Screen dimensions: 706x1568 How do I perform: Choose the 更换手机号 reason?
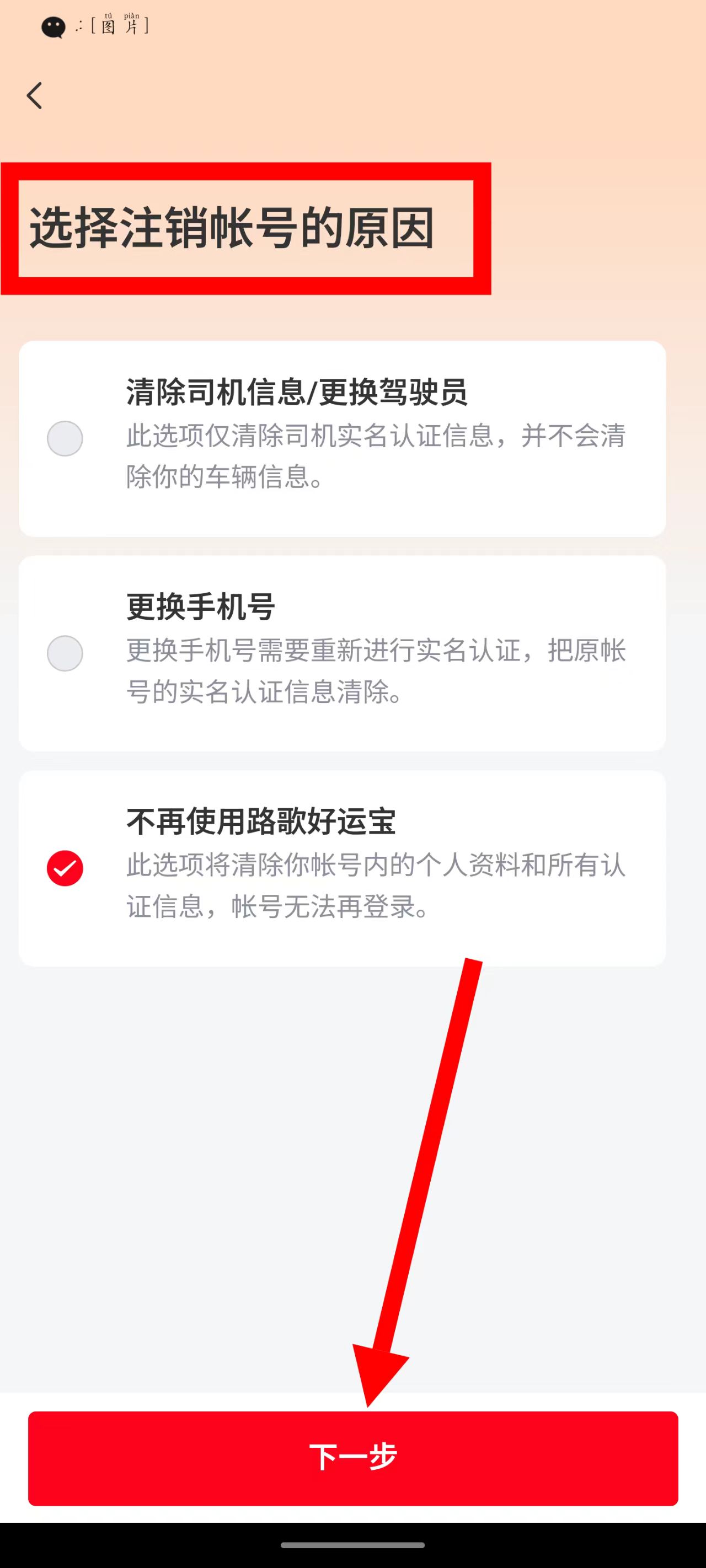[x=65, y=653]
